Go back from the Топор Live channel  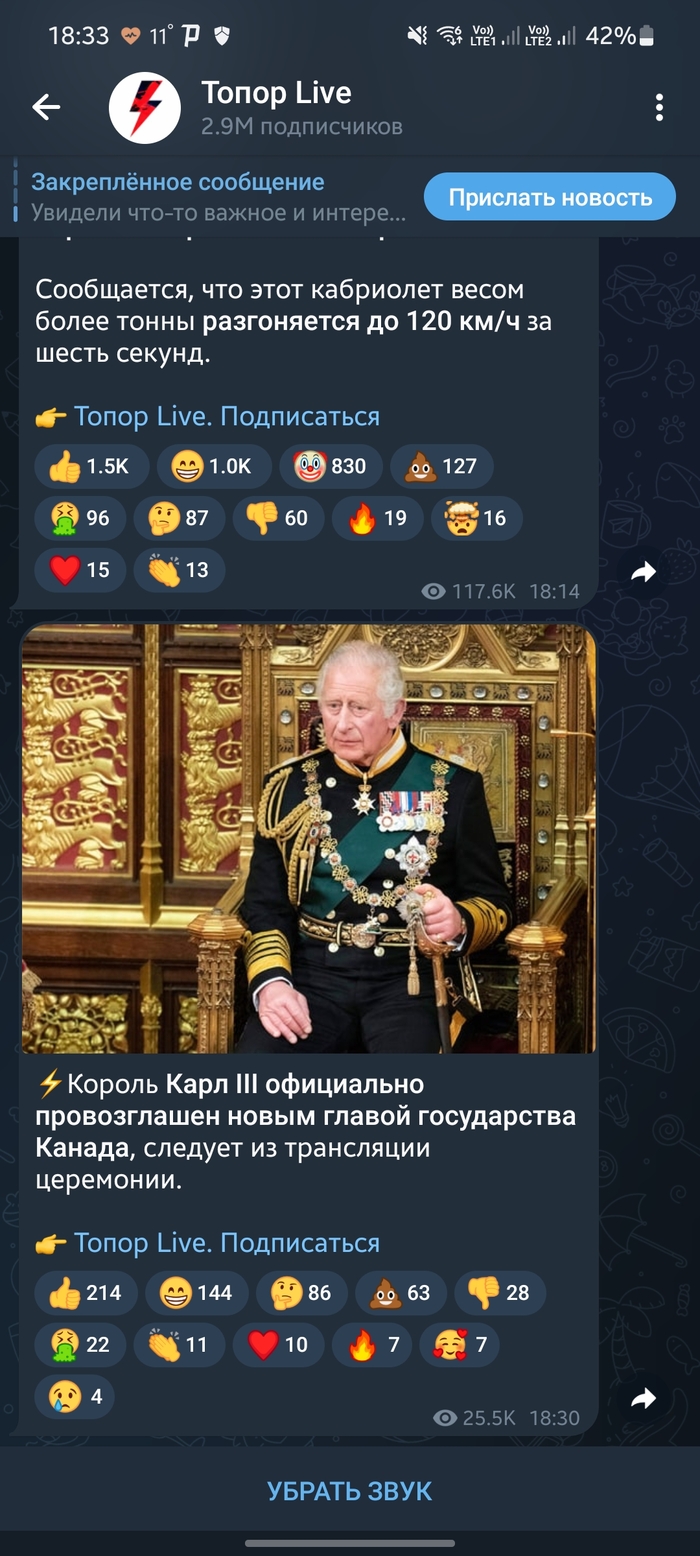click(x=46, y=107)
